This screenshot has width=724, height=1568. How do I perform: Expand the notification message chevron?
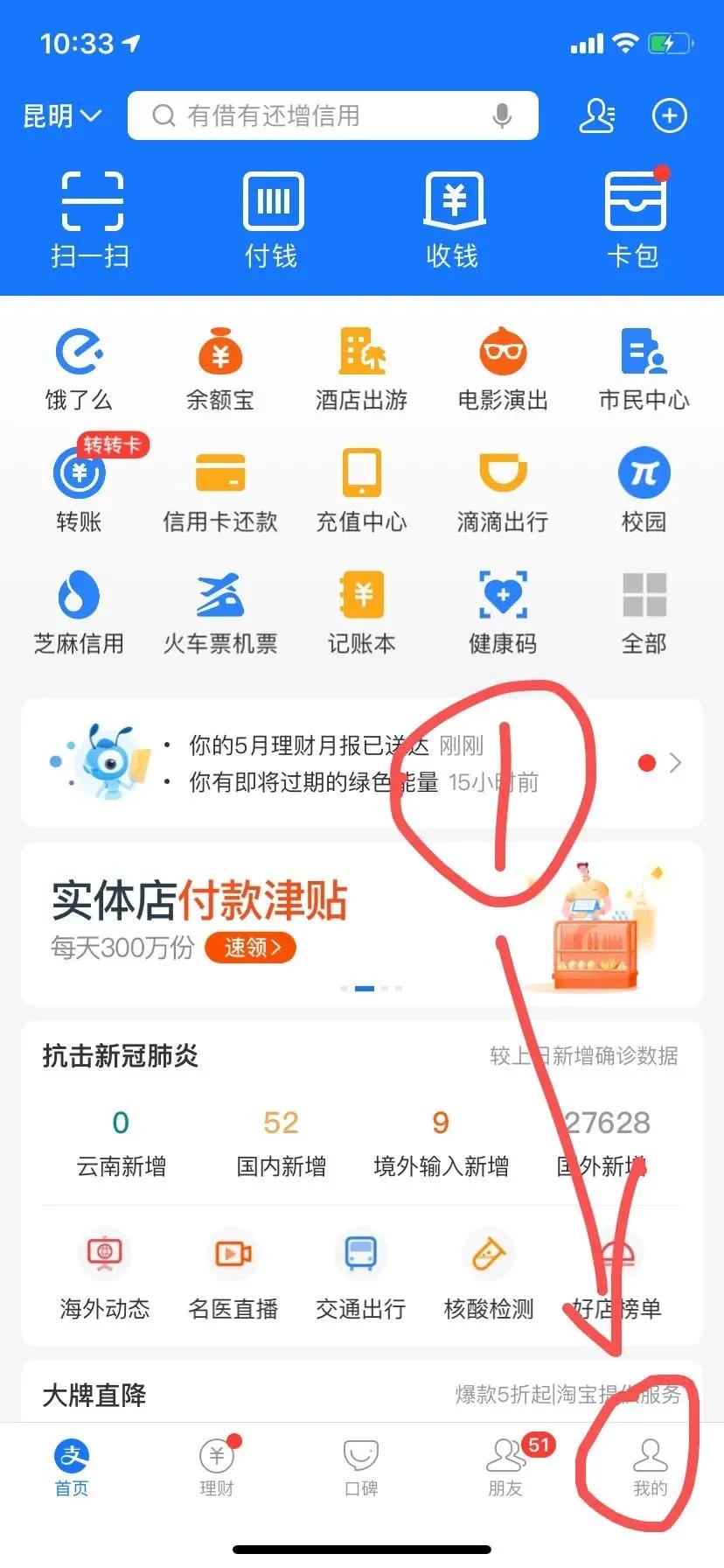(674, 762)
